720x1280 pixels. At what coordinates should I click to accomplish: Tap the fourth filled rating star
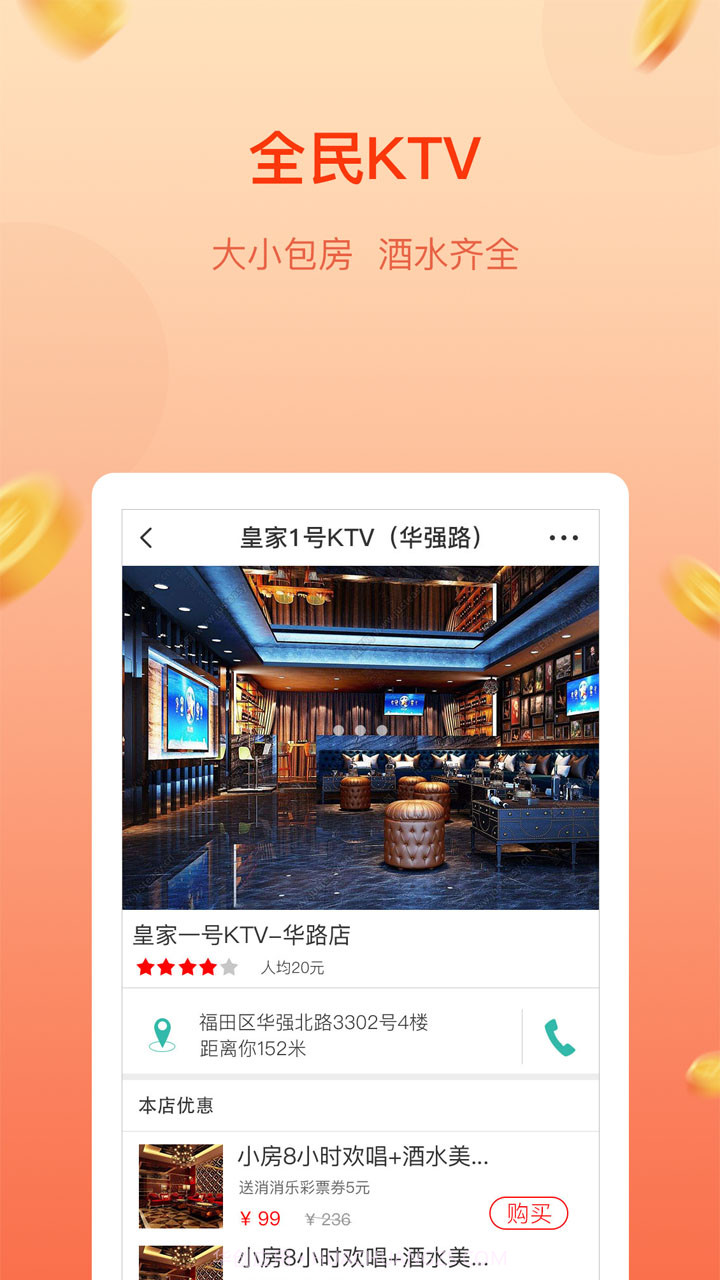click(205, 968)
